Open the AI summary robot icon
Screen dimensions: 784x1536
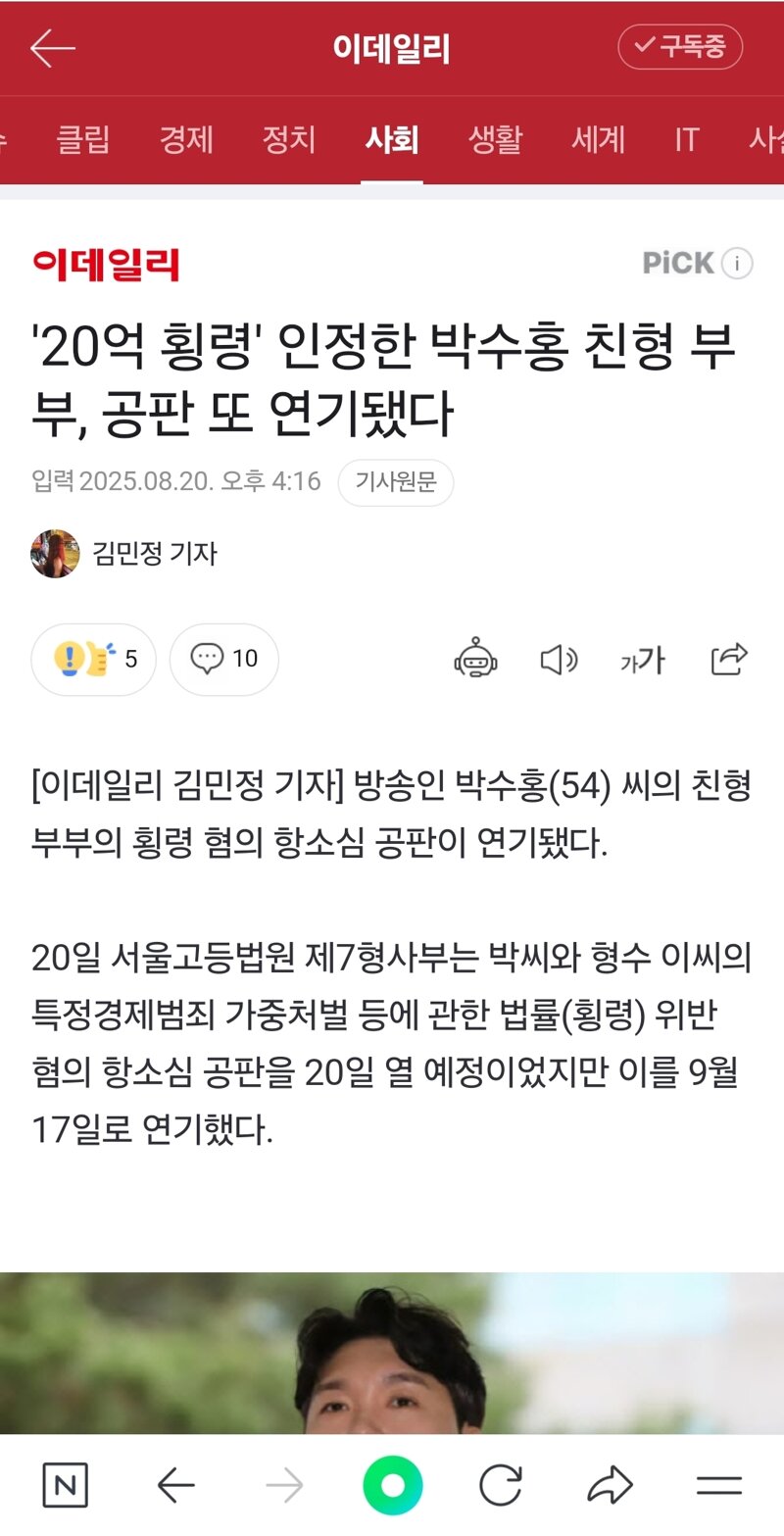[x=475, y=659]
